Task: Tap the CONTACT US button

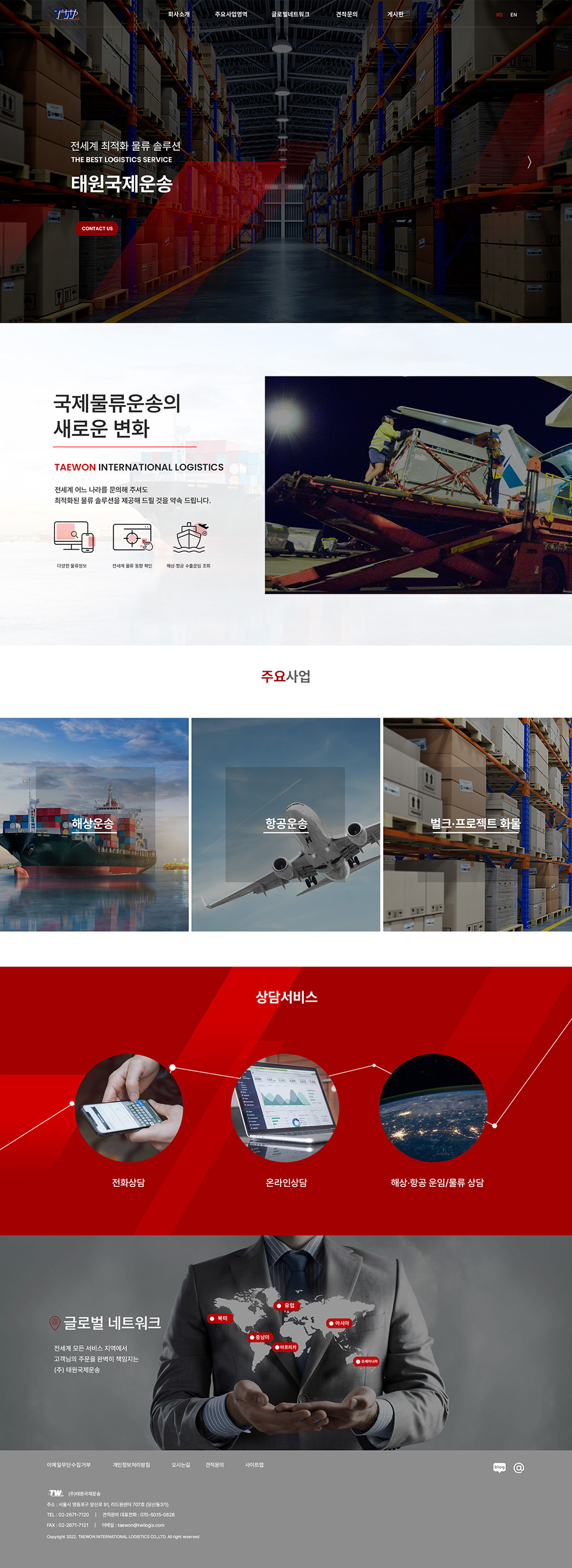Action: coord(97,229)
